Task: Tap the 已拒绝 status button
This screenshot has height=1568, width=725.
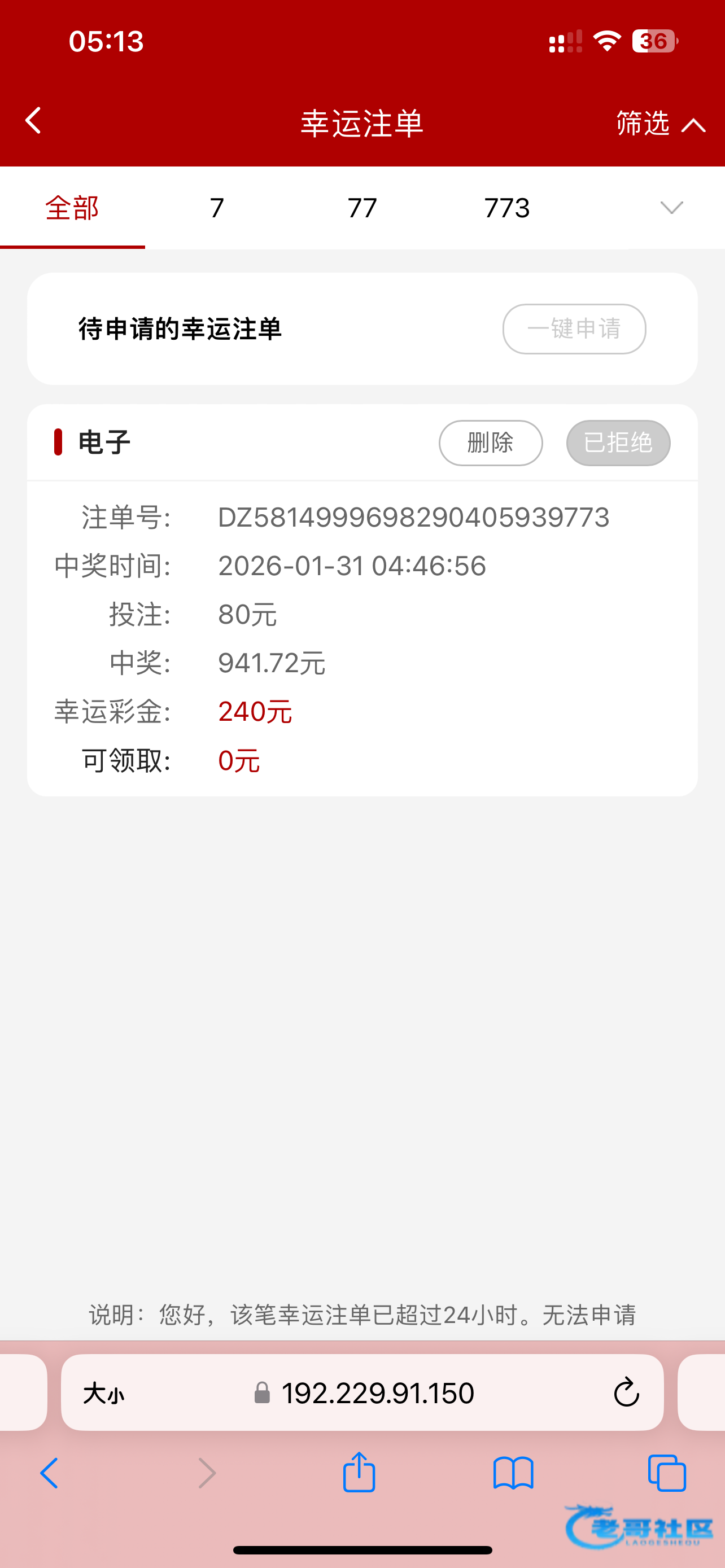Action: [618, 443]
